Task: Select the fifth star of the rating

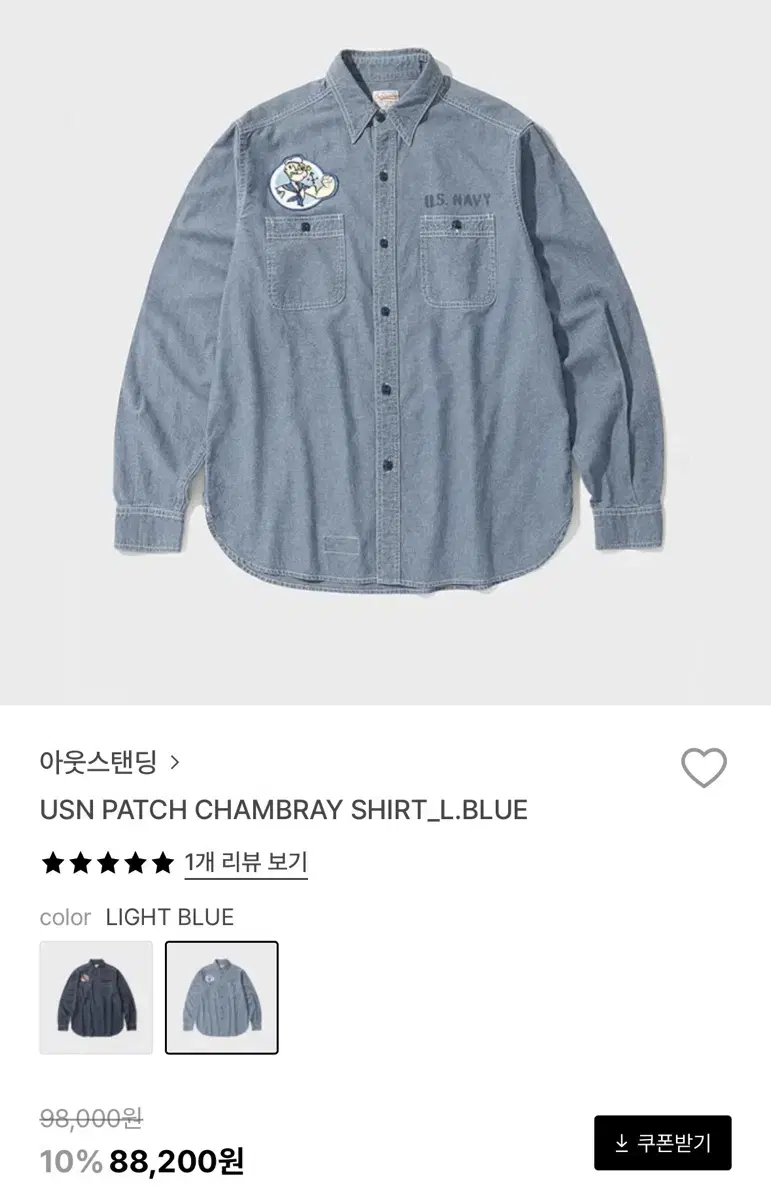Action: click(x=162, y=862)
